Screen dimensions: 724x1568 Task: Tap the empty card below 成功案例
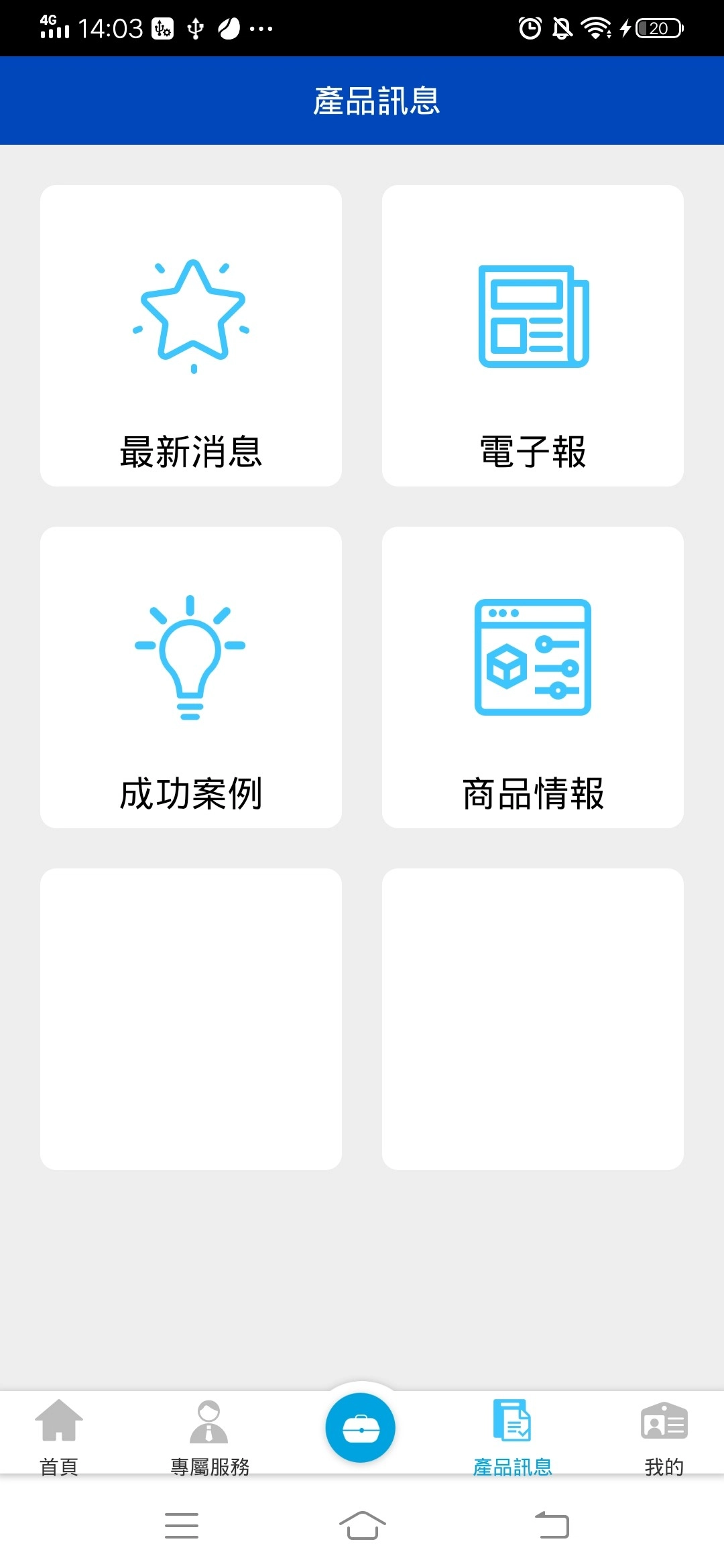[191, 1015]
